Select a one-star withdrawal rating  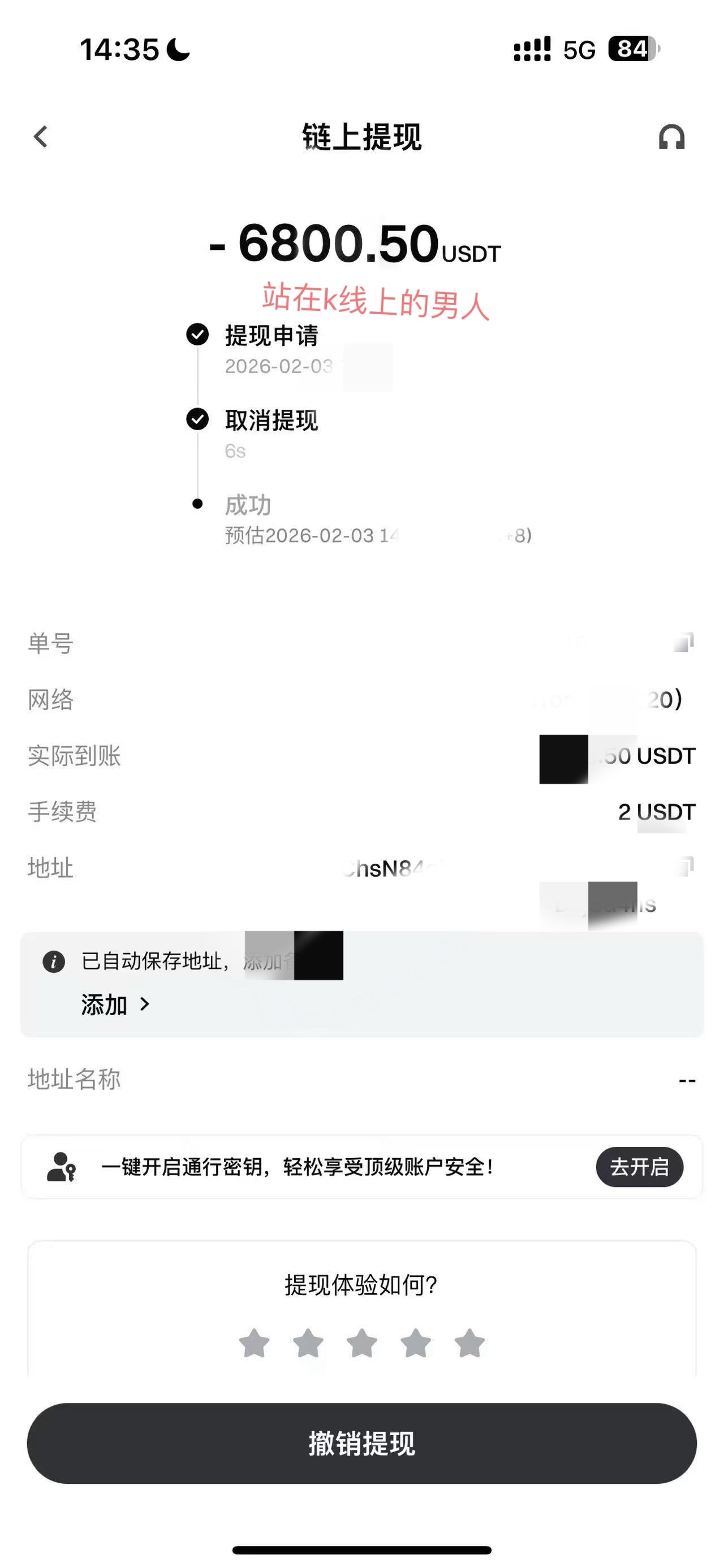(x=256, y=1343)
